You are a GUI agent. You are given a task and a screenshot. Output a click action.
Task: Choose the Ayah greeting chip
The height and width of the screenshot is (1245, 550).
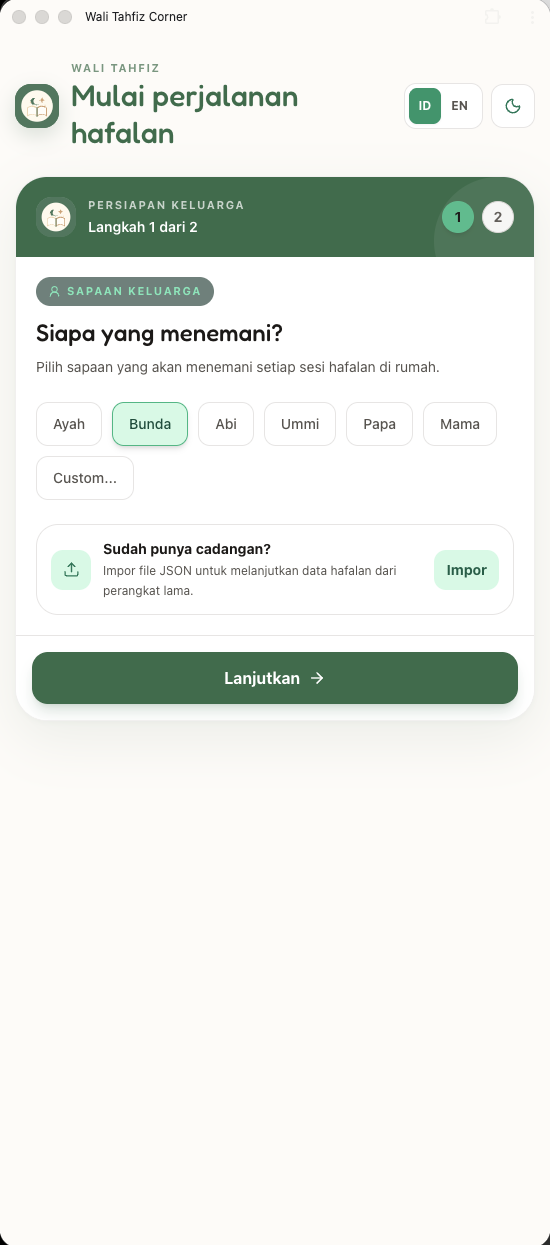click(69, 424)
